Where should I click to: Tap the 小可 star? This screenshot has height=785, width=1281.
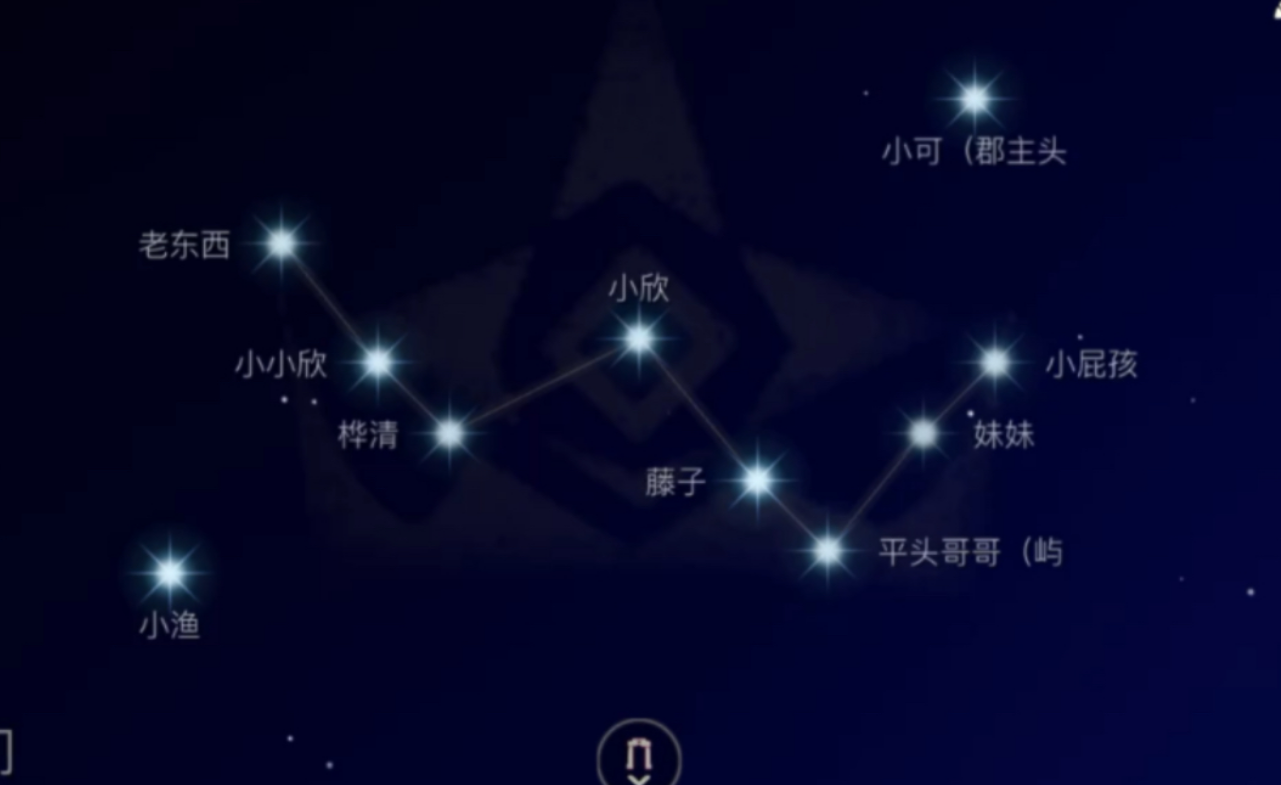coord(974,99)
